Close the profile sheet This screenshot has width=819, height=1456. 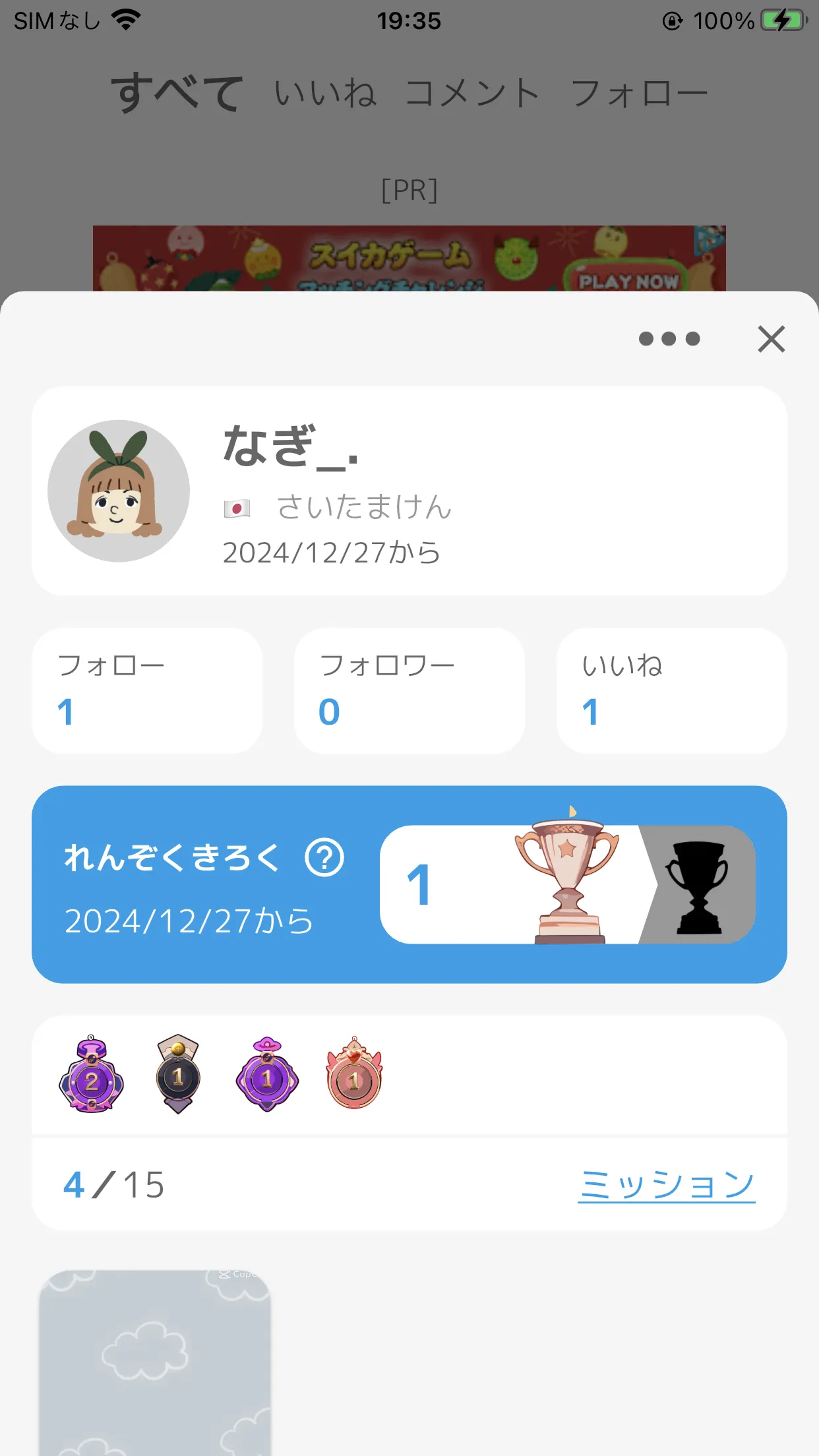[x=771, y=339]
